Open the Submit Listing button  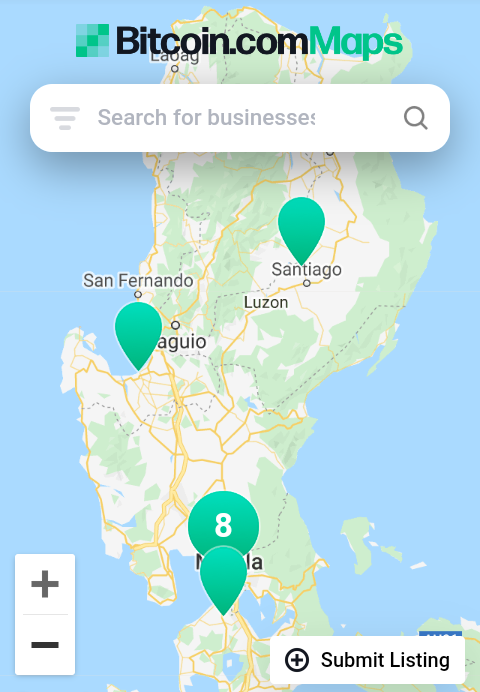tap(368, 660)
